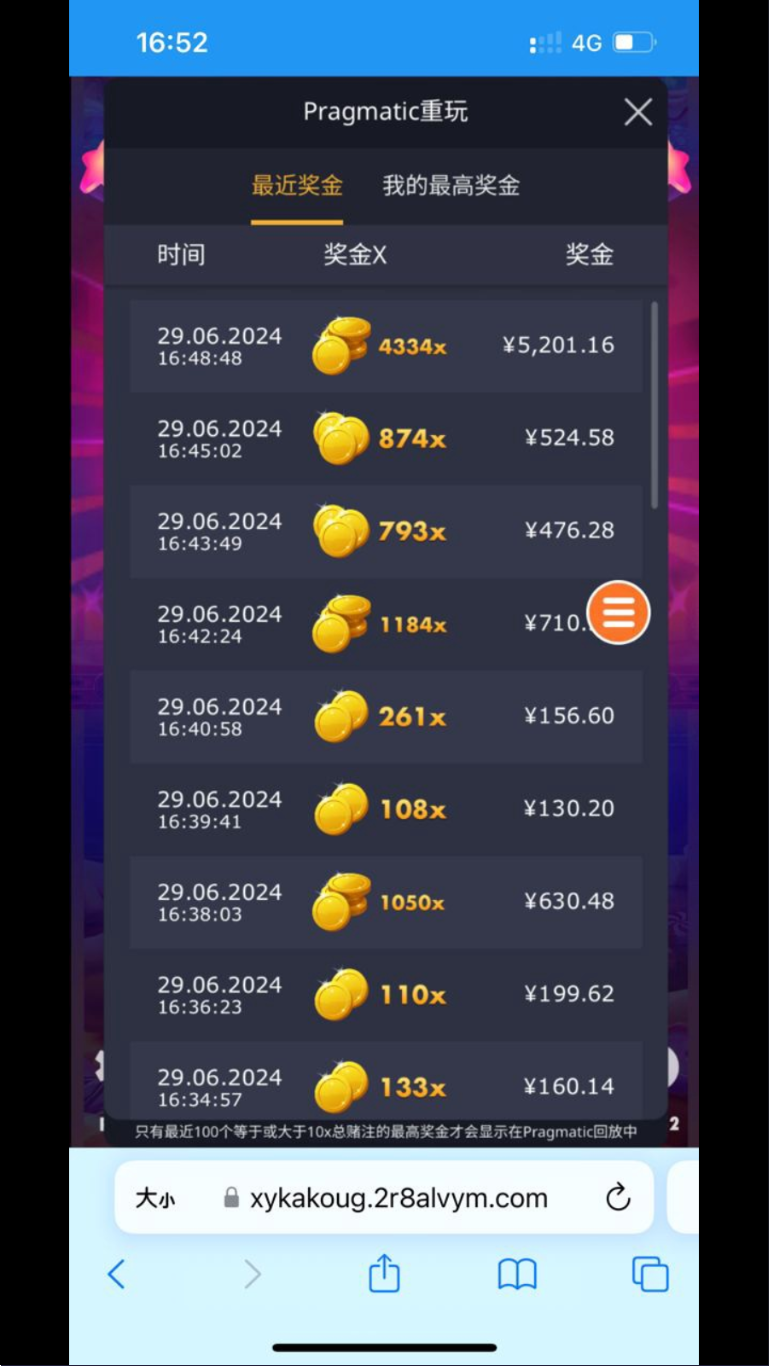Viewport: 769px width, 1366px height.
Task: Reload the page in Safari
Action: click(x=618, y=1197)
